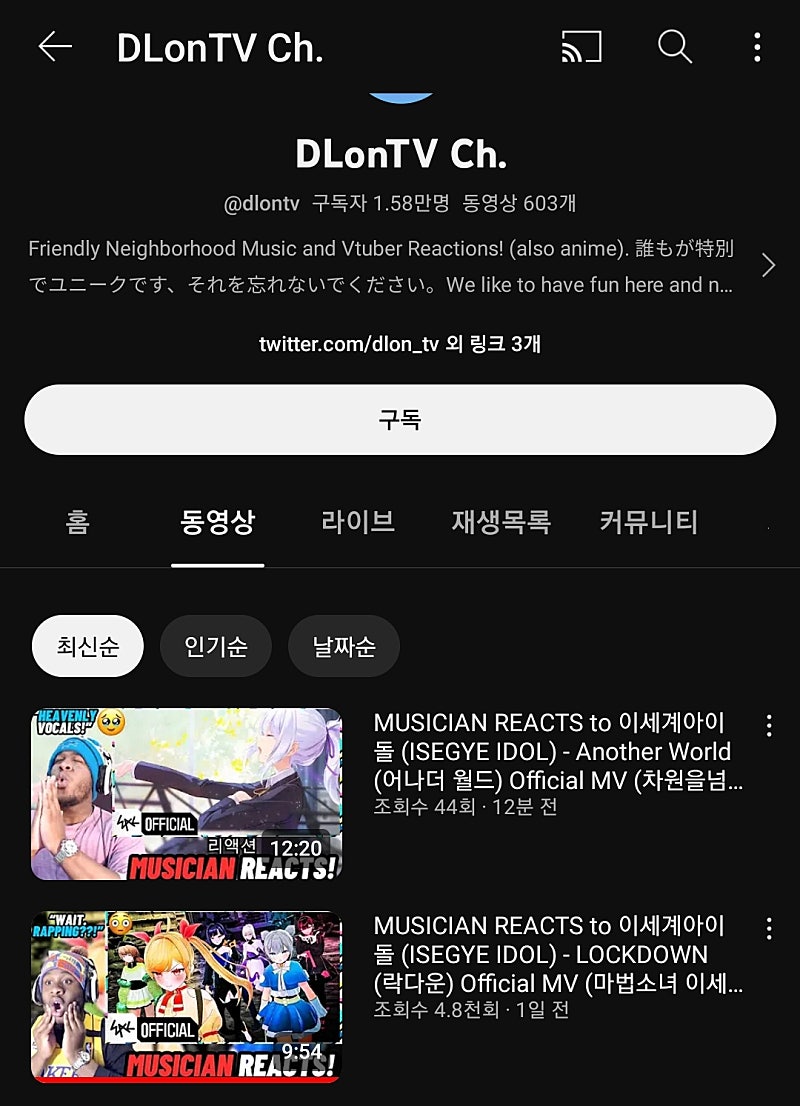Subscribe with the 구독 button
The height and width of the screenshot is (1106, 800).
400,420
